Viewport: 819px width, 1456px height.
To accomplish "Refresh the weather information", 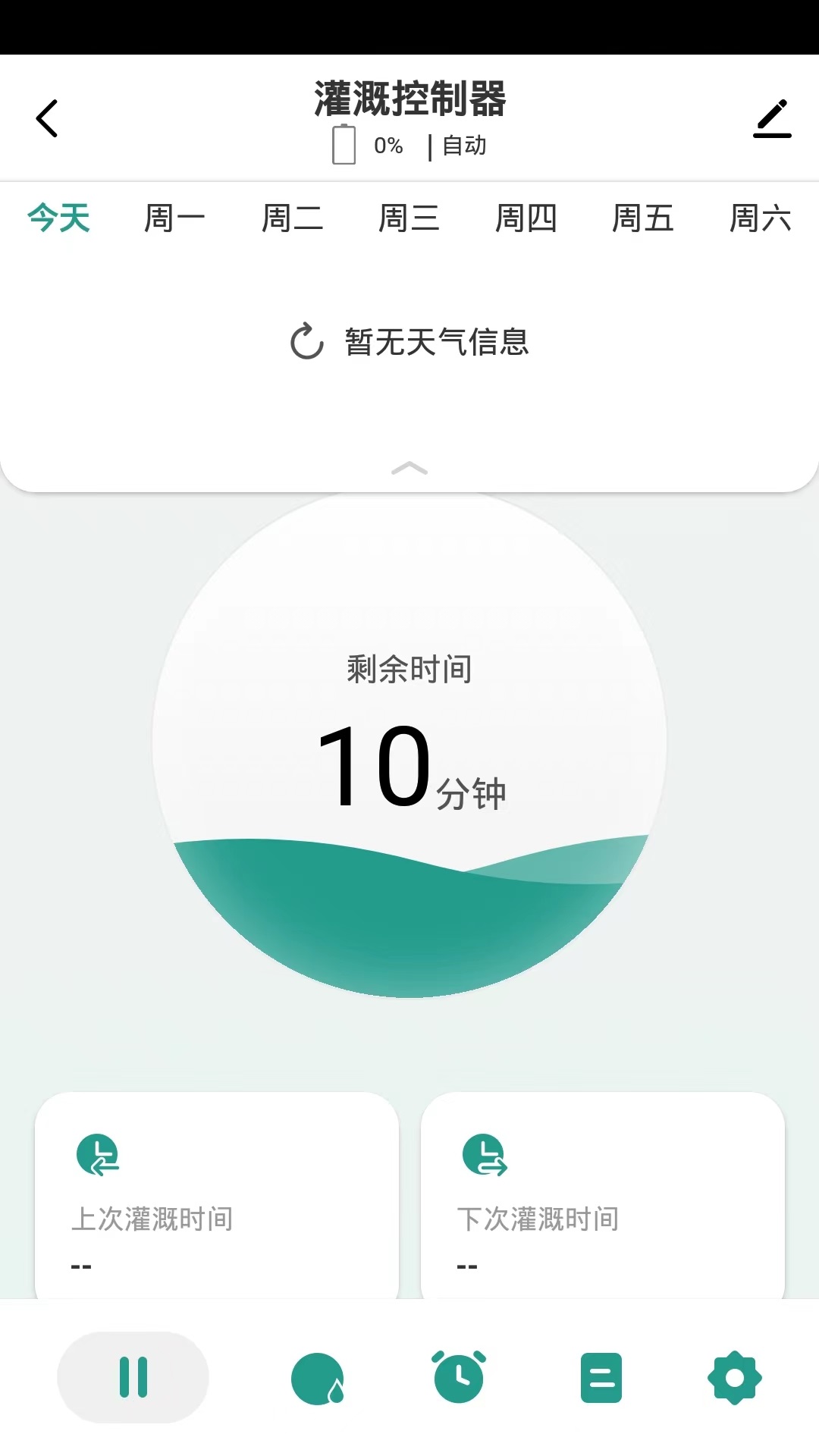I will 306,342.
